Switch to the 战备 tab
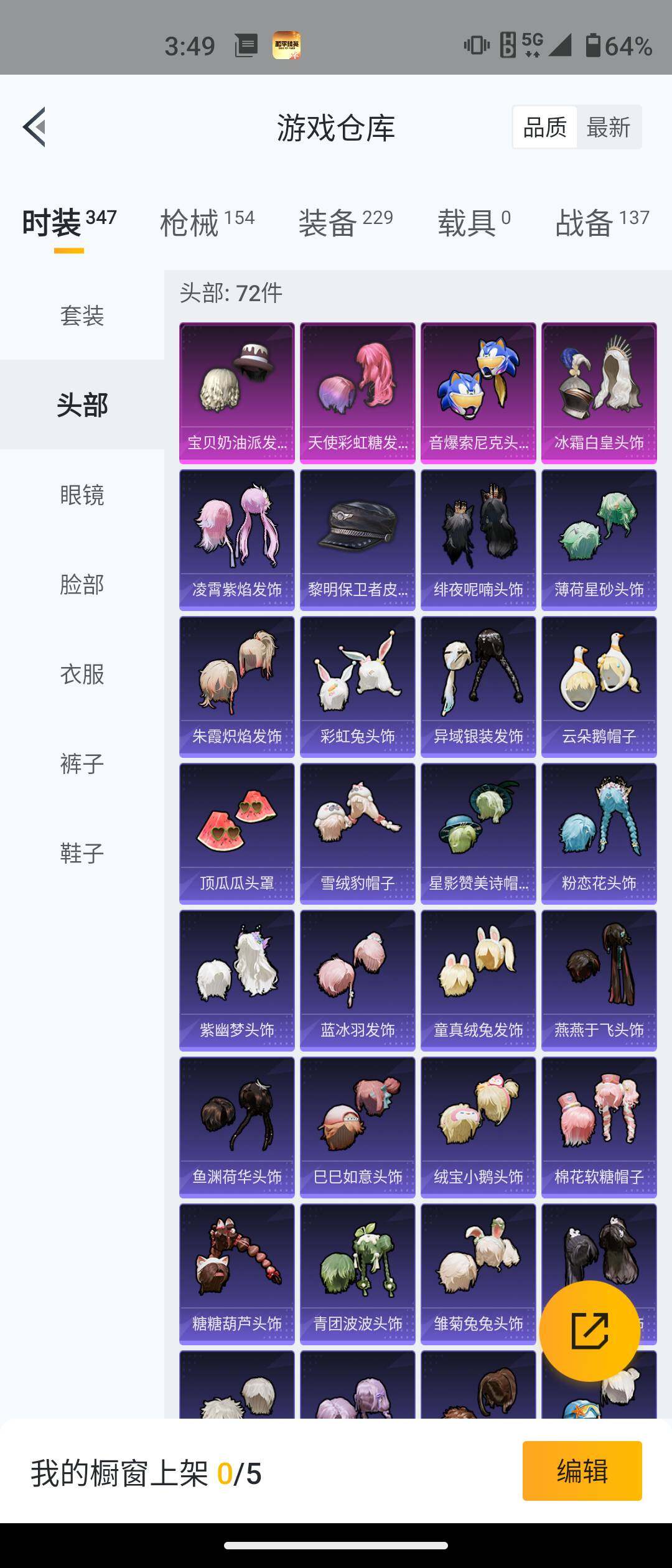This screenshot has width=672, height=1568. click(x=602, y=223)
